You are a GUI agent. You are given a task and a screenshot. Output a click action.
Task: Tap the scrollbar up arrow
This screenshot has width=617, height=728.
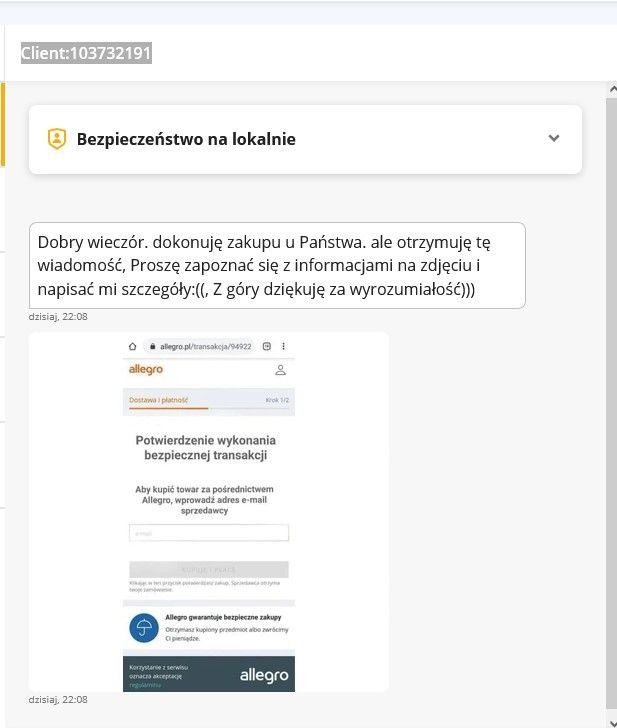(611, 89)
